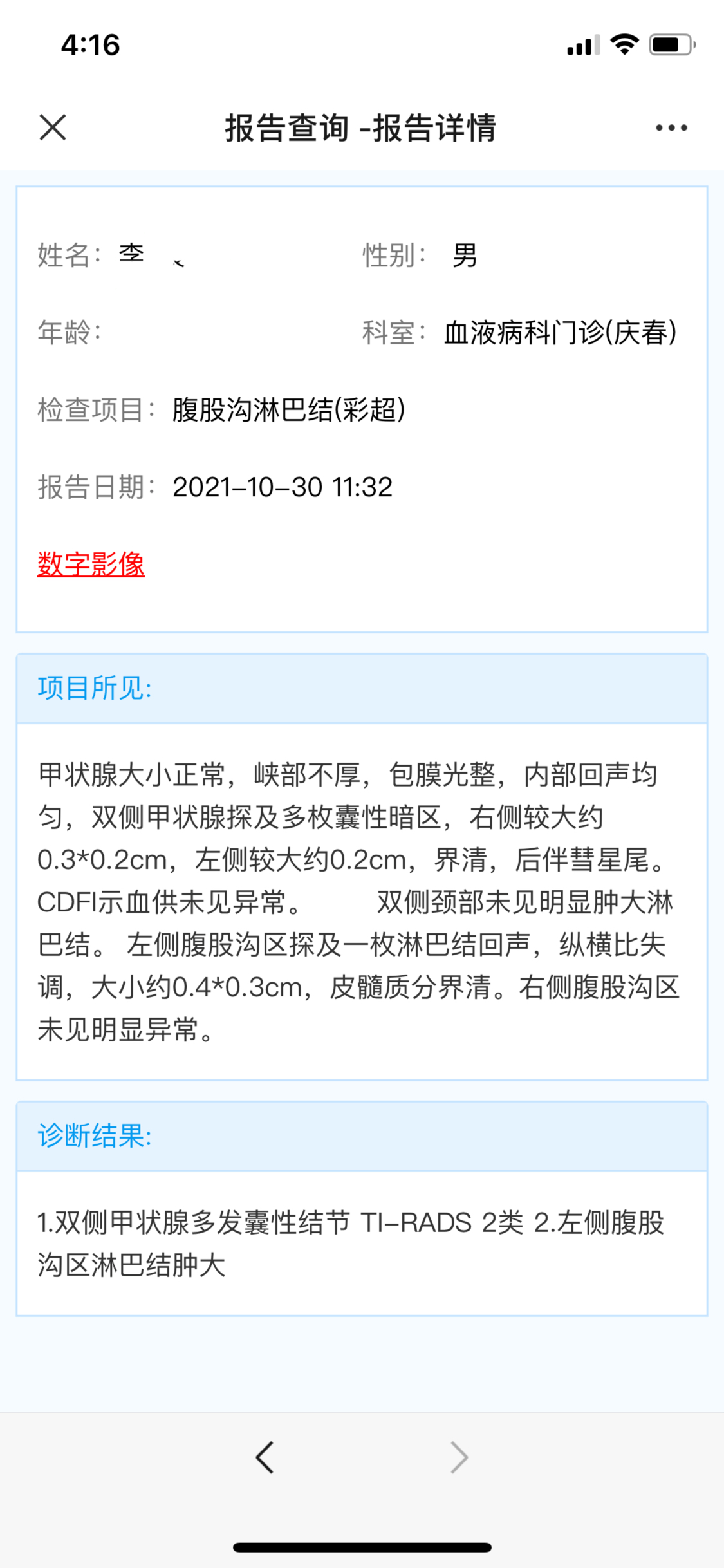724x1568 pixels.
Task: Close the report details page
Action: [x=53, y=127]
